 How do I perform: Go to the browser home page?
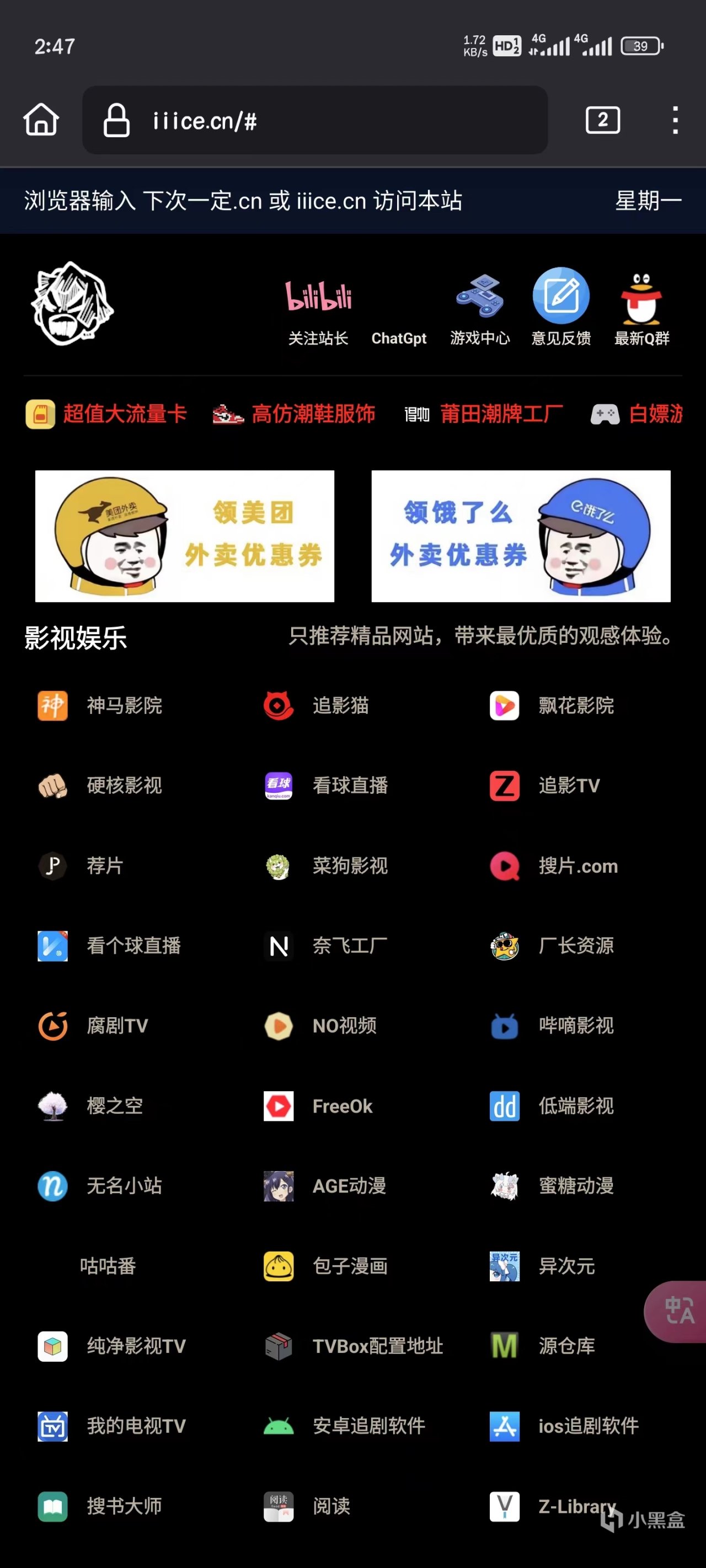click(x=41, y=119)
